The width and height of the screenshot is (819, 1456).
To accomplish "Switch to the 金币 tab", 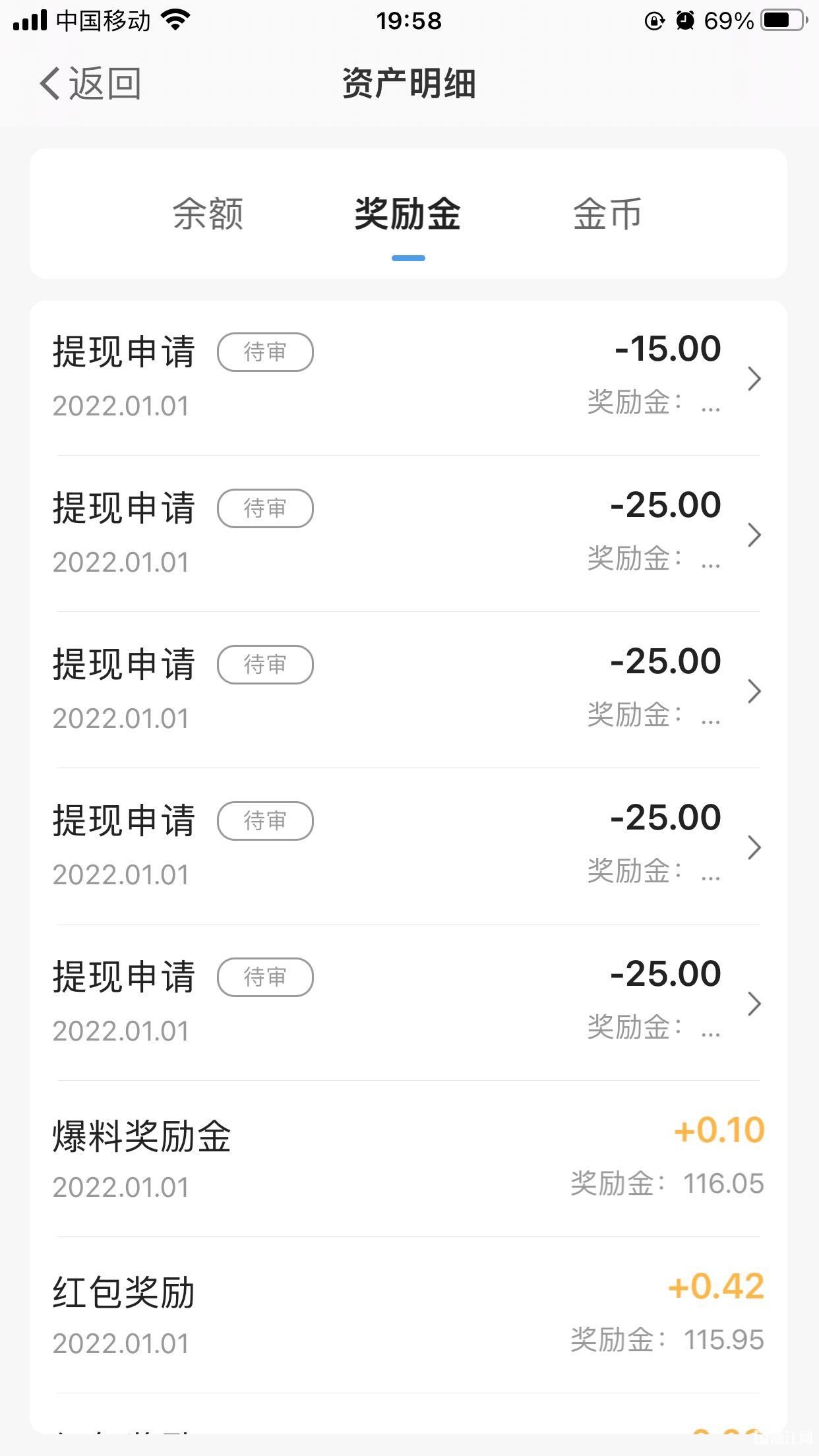I will 607,214.
